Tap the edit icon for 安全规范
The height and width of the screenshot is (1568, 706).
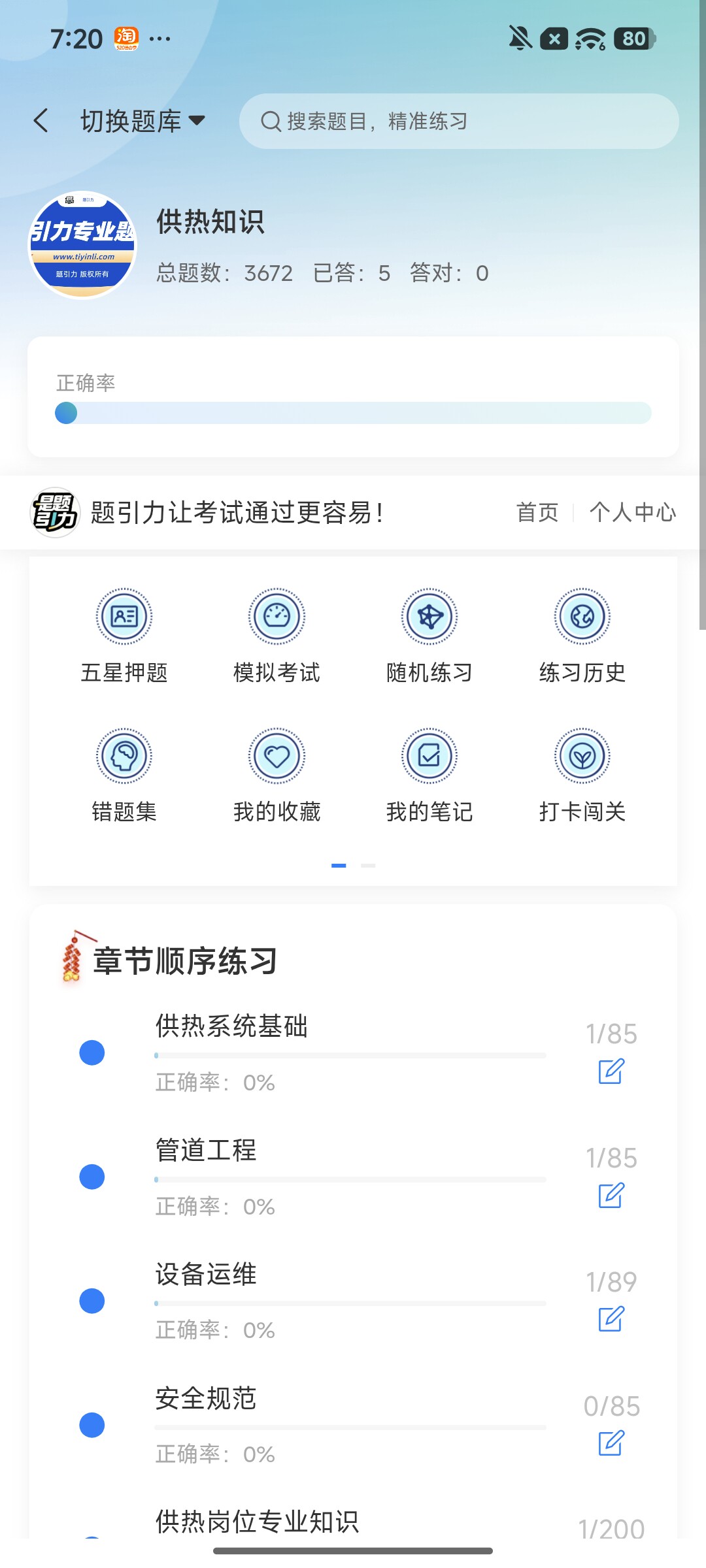tap(611, 1443)
